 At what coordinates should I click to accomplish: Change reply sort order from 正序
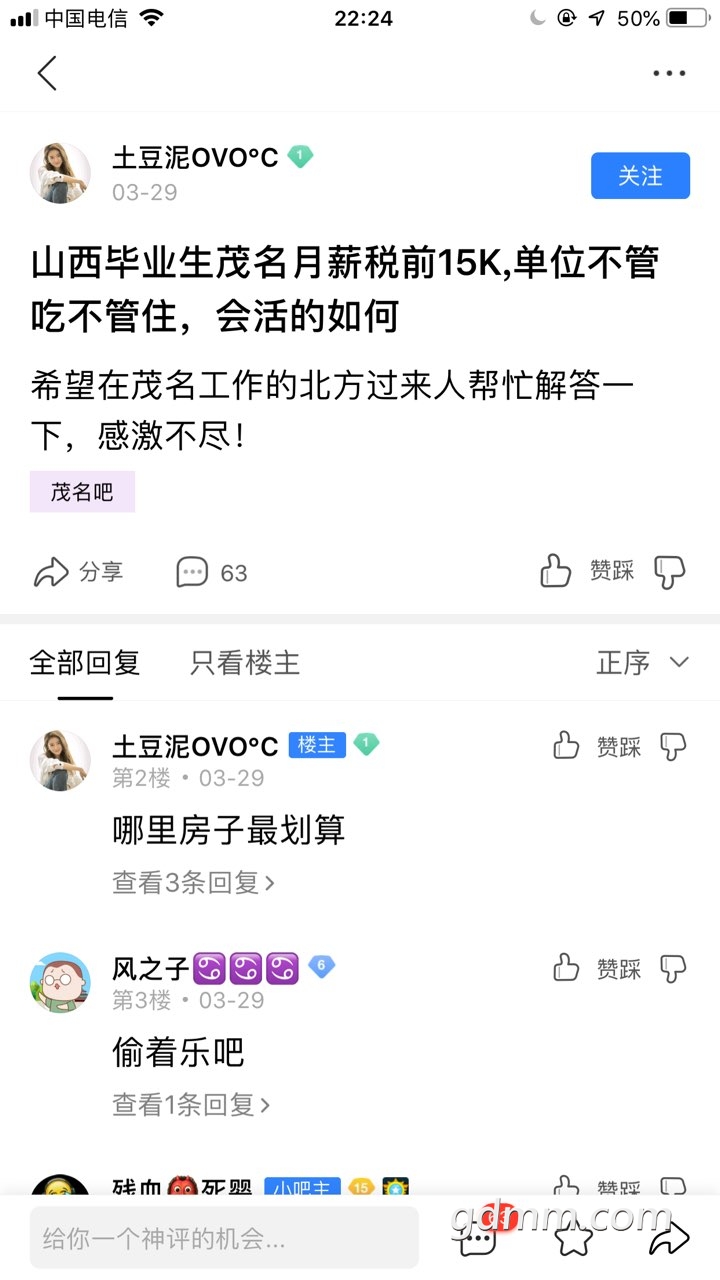click(x=642, y=663)
